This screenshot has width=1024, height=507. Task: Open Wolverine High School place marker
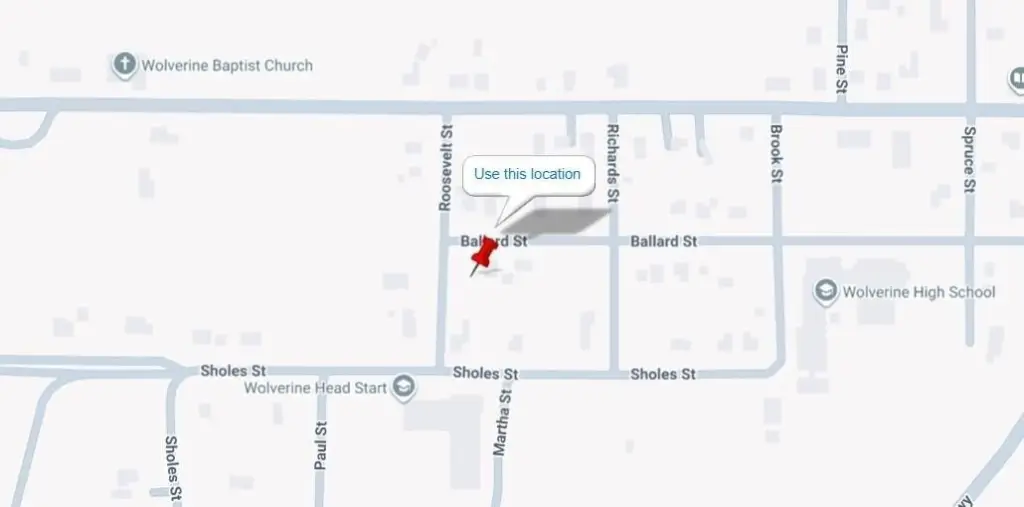tap(826, 292)
